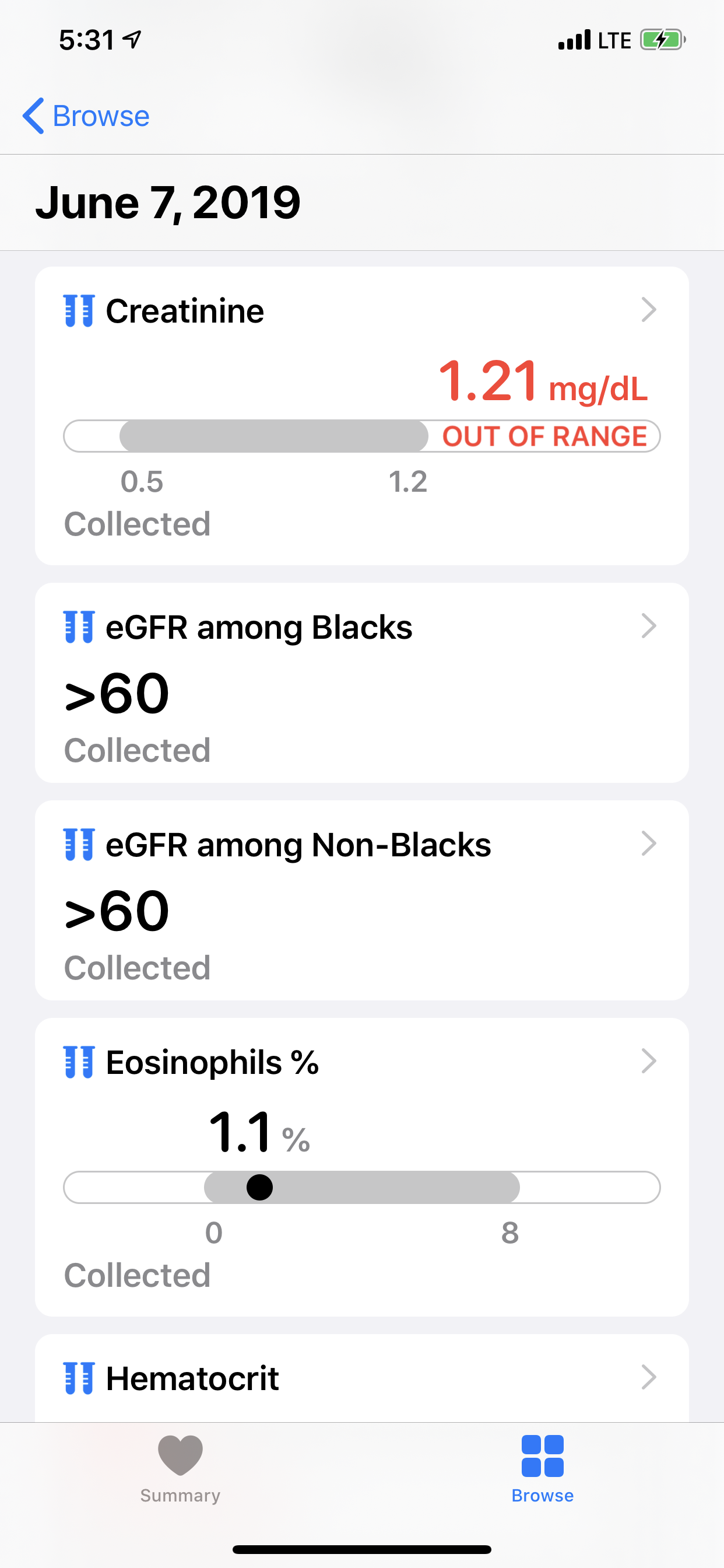This screenshot has height=1568, width=724.
Task: Open the Hematocrit record
Action: tap(361, 1378)
